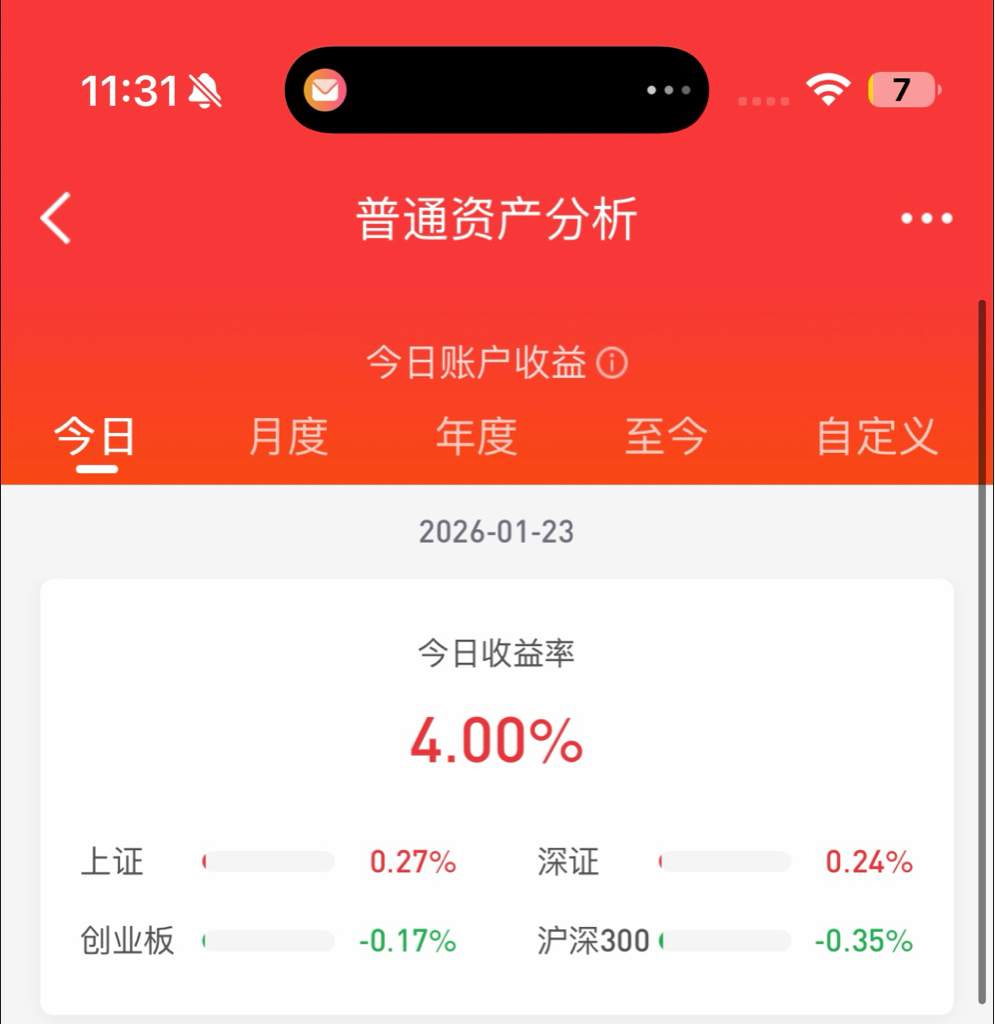Tap the battery indicator showing 7

(903, 90)
